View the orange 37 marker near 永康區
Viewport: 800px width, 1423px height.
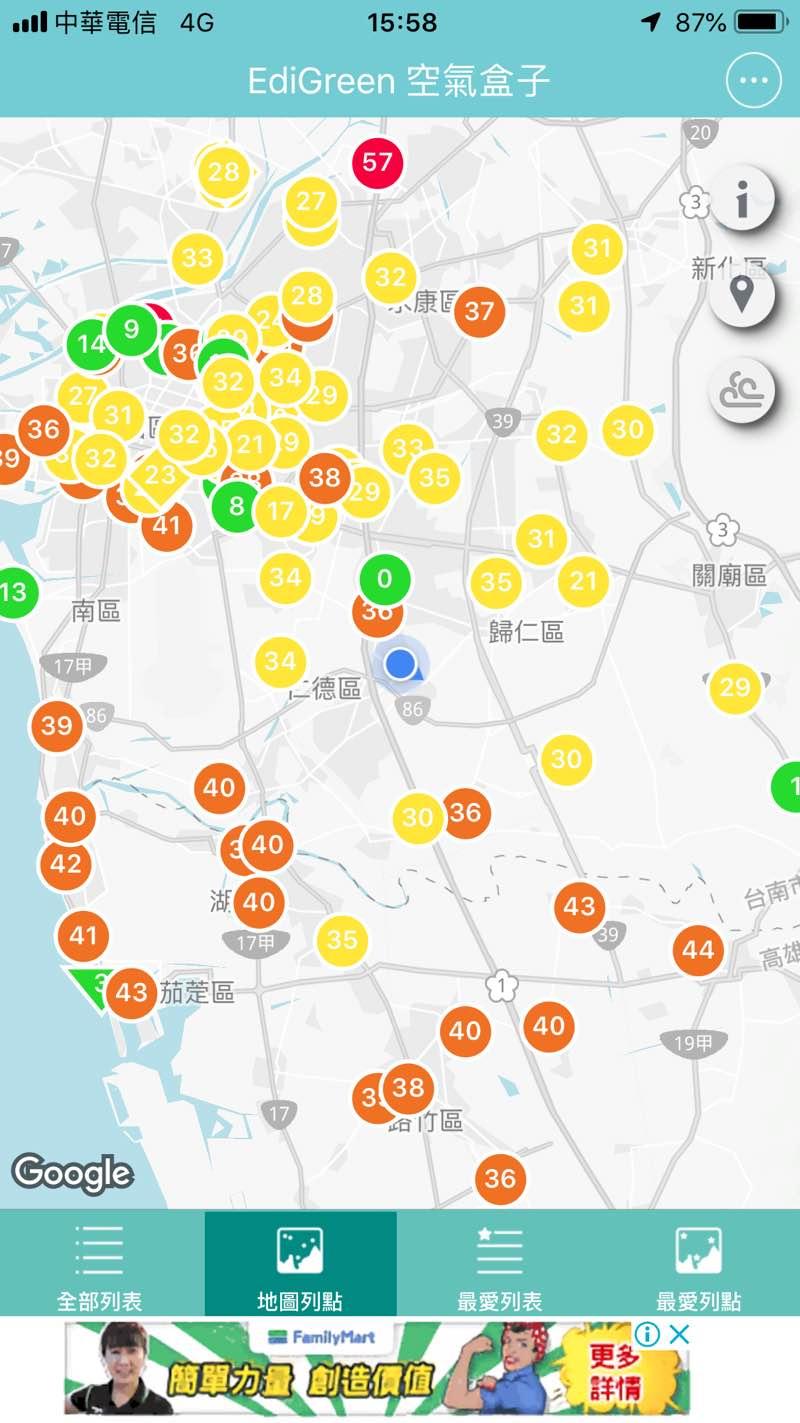480,311
